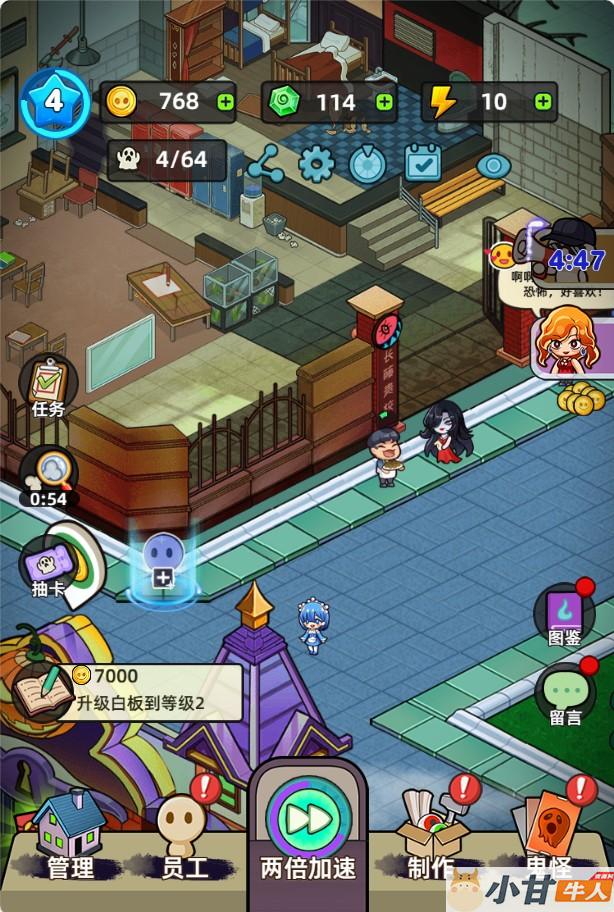
Task: Add more lightning energy with plus button
Action: (x=543, y=102)
